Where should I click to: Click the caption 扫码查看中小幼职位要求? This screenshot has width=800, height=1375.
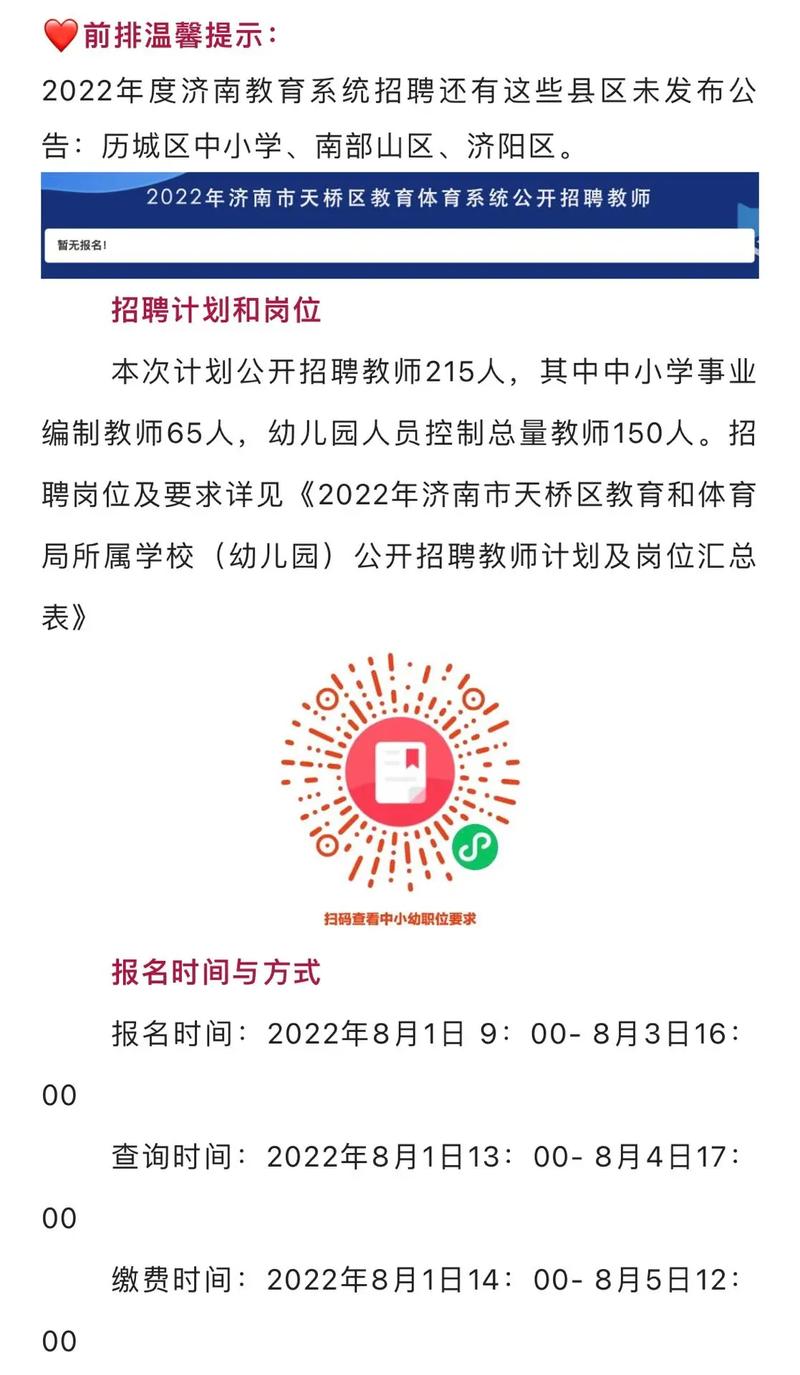click(400, 916)
